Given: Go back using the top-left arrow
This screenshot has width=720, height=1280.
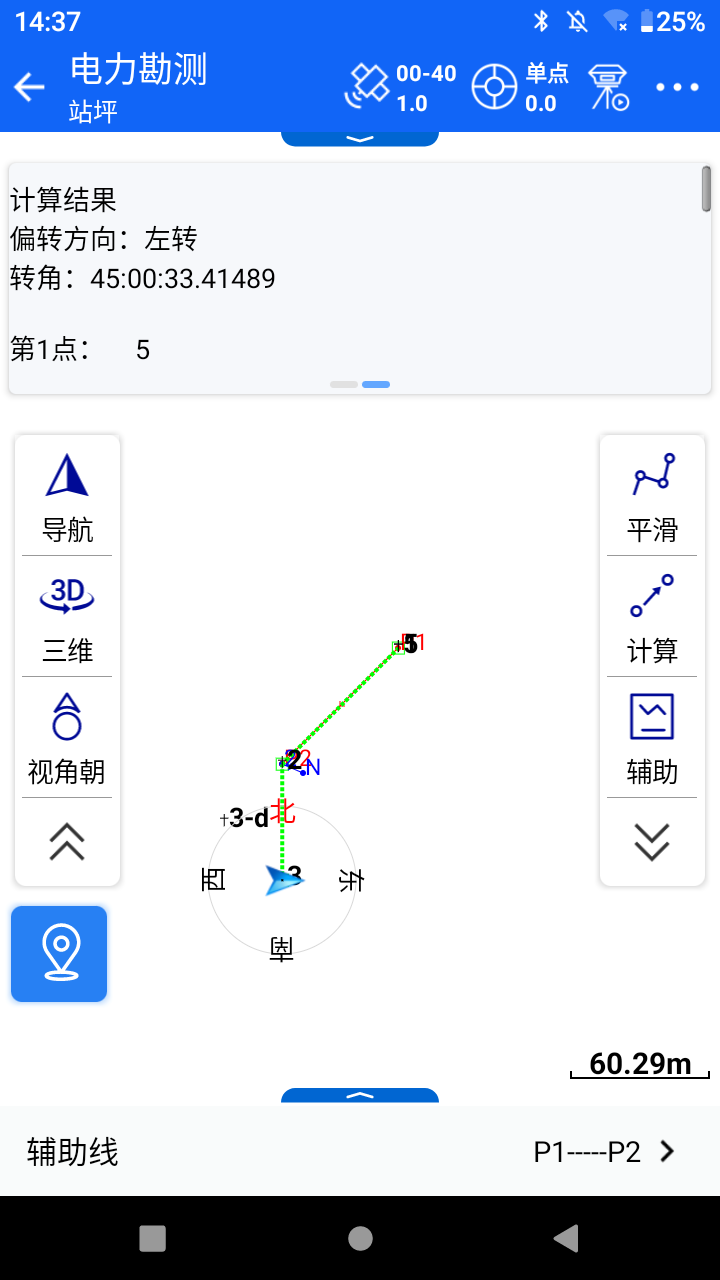Looking at the screenshot, I should 30,88.
